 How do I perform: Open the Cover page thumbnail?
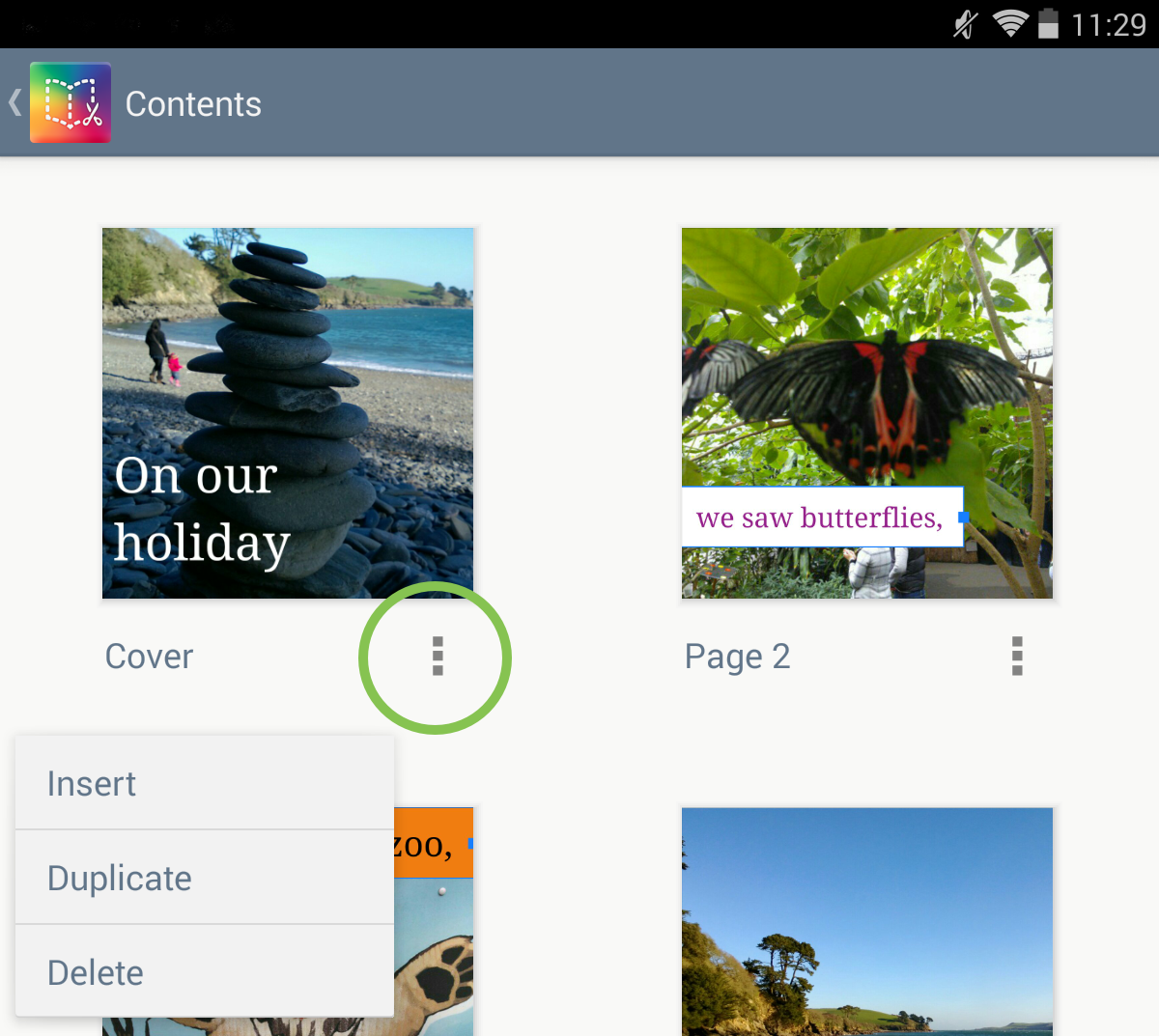(288, 413)
